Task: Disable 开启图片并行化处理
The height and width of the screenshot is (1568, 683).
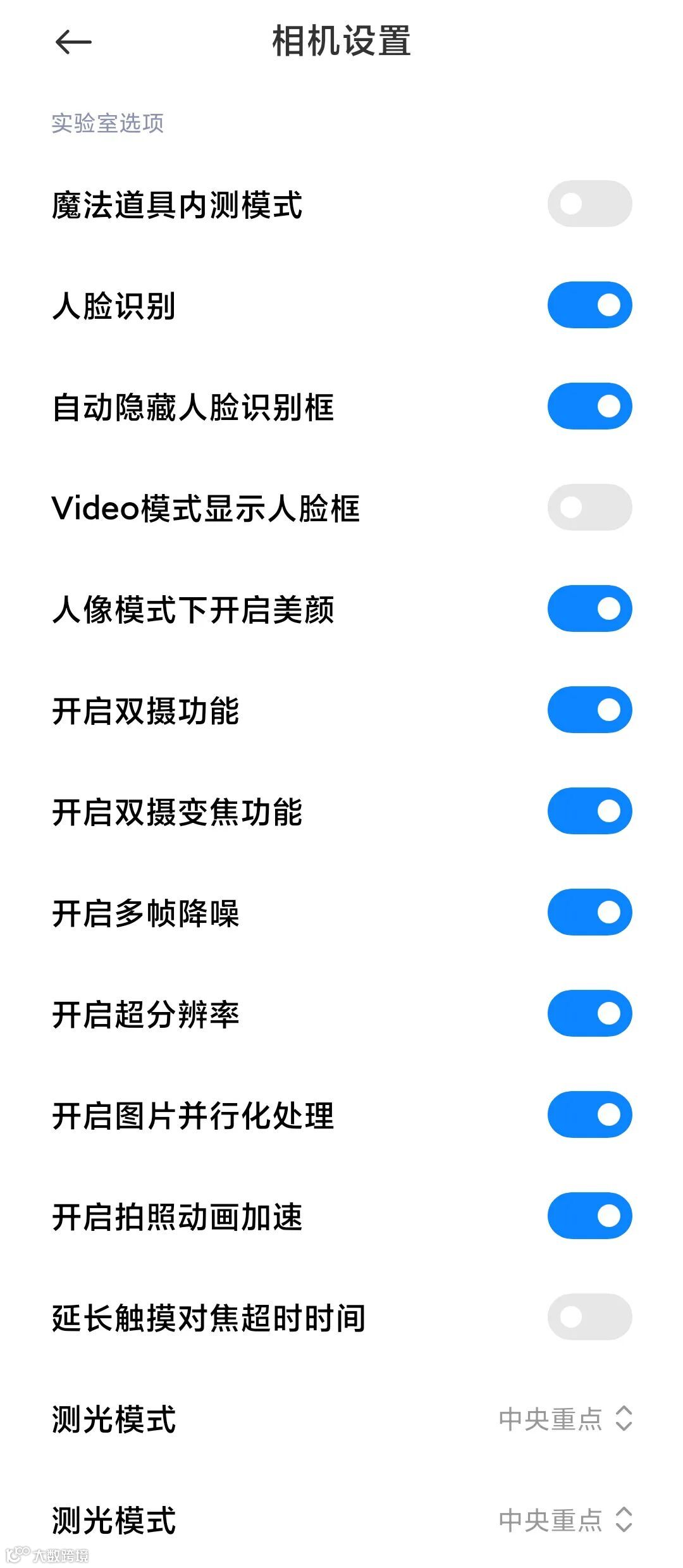Action: coord(589,1114)
